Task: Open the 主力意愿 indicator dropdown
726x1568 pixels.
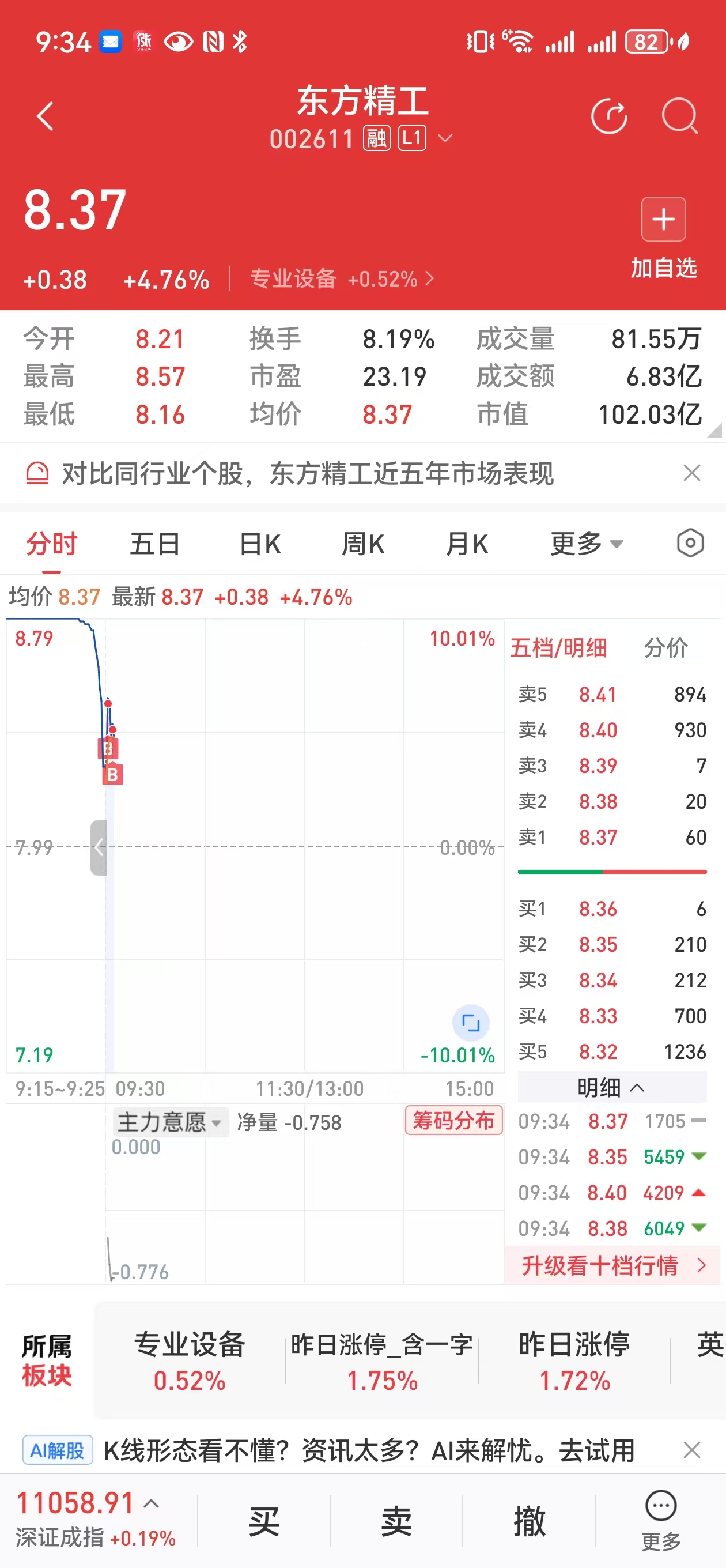Action: pyautogui.click(x=169, y=1122)
